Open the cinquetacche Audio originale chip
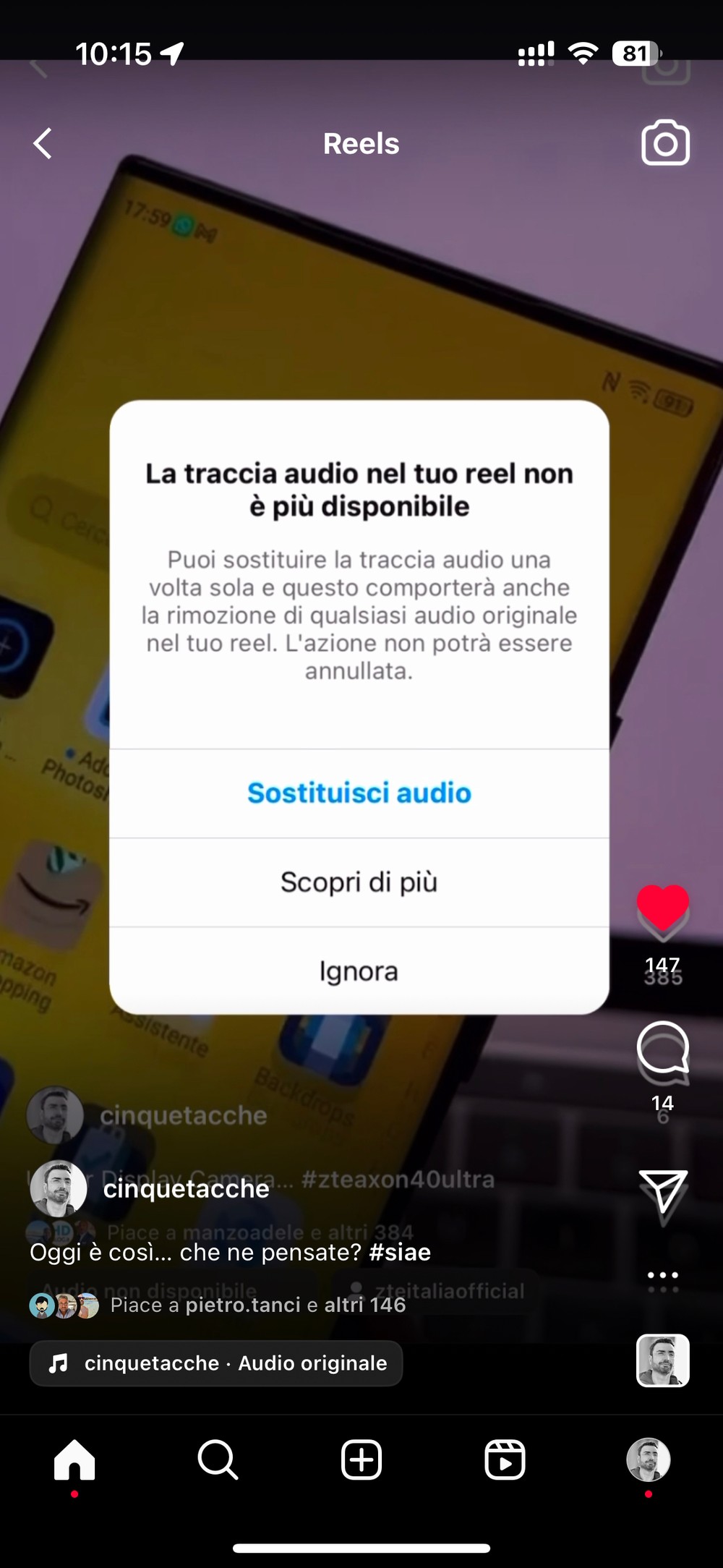 pyautogui.click(x=215, y=1363)
